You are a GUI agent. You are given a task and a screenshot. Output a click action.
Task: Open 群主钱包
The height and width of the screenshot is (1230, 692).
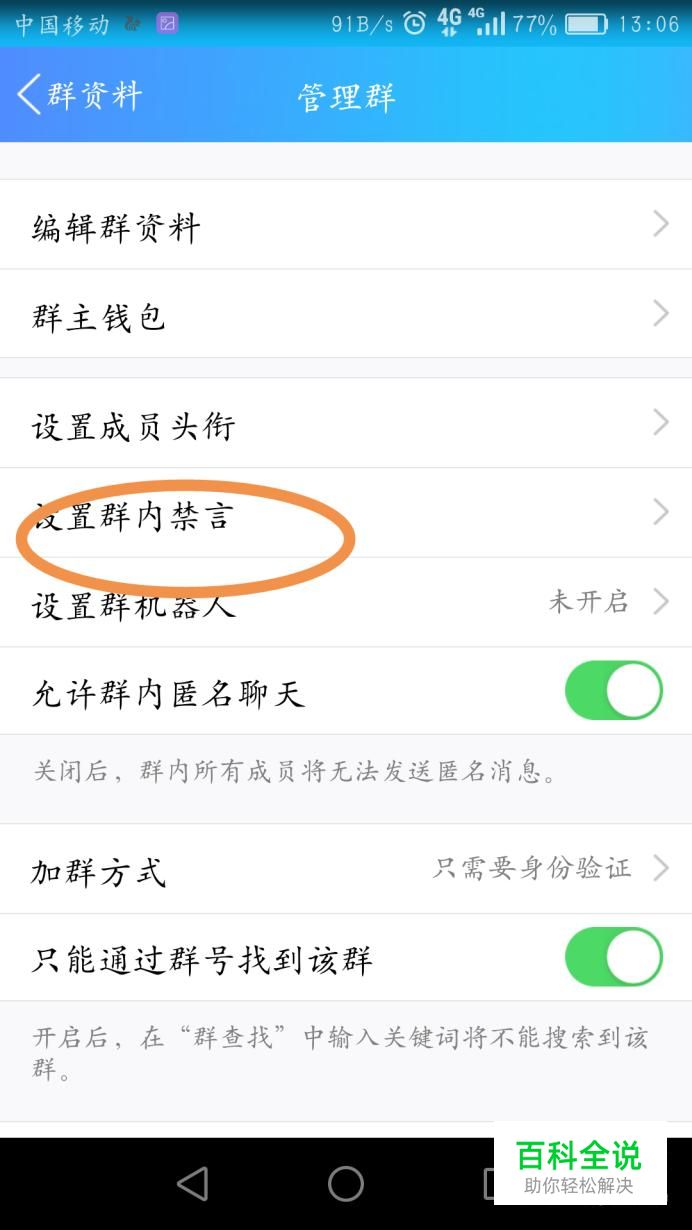pyautogui.click(x=345, y=315)
